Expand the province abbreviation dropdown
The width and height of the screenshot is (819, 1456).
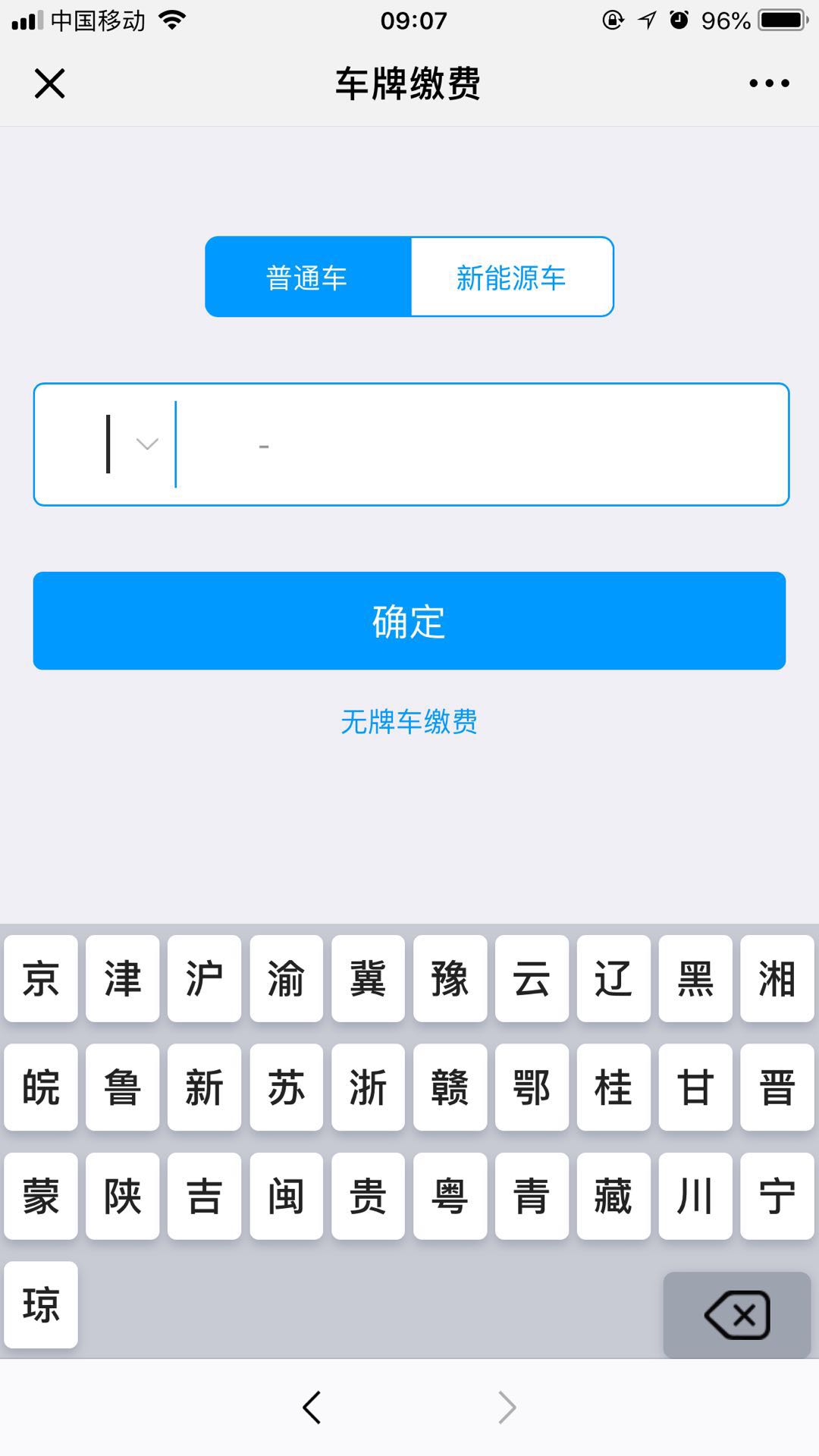tap(146, 444)
